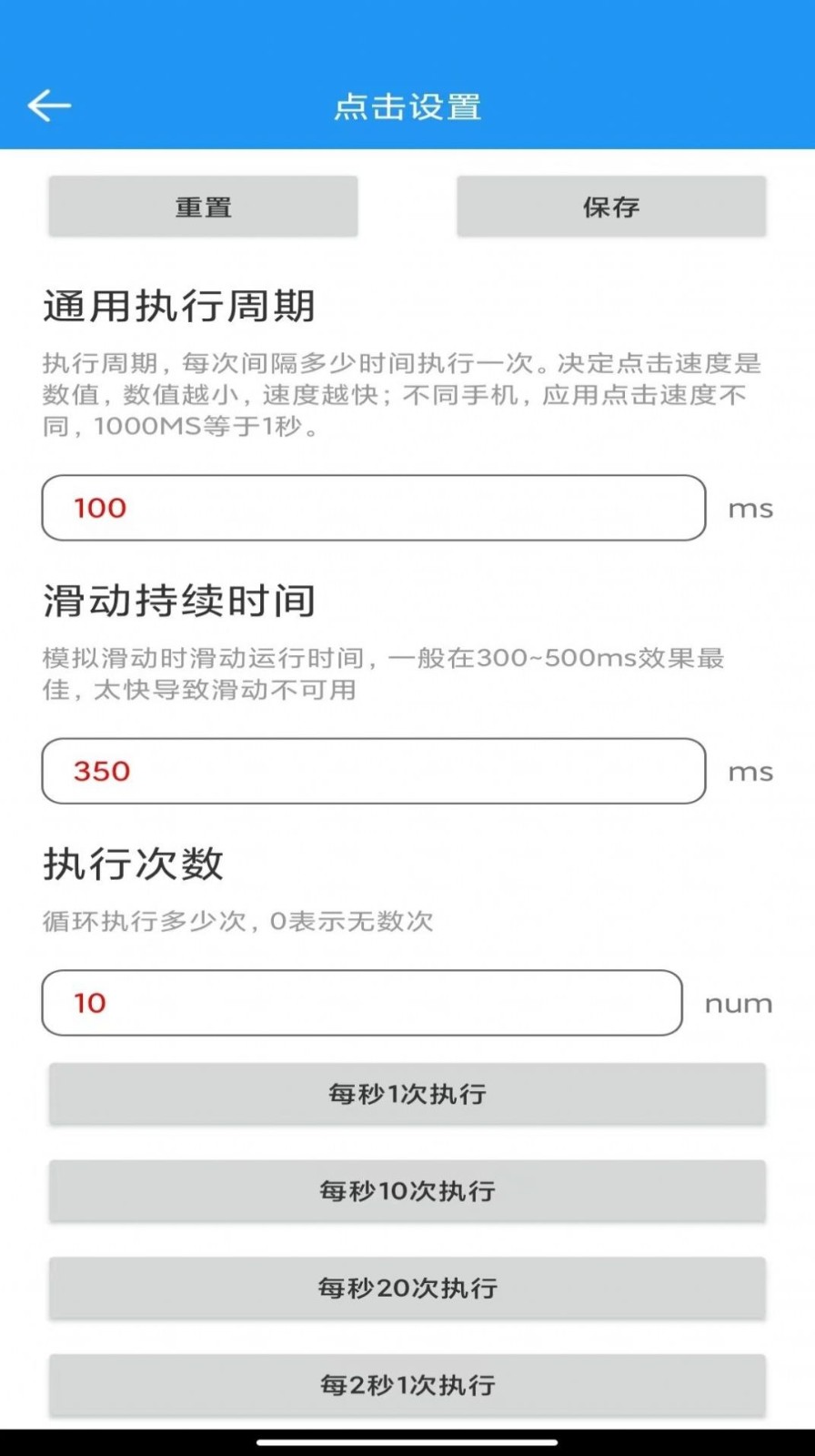The height and width of the screenshot is (1456, 815).
Task: Select 每秒1次执行 preset
Action: coord(407,1094)
